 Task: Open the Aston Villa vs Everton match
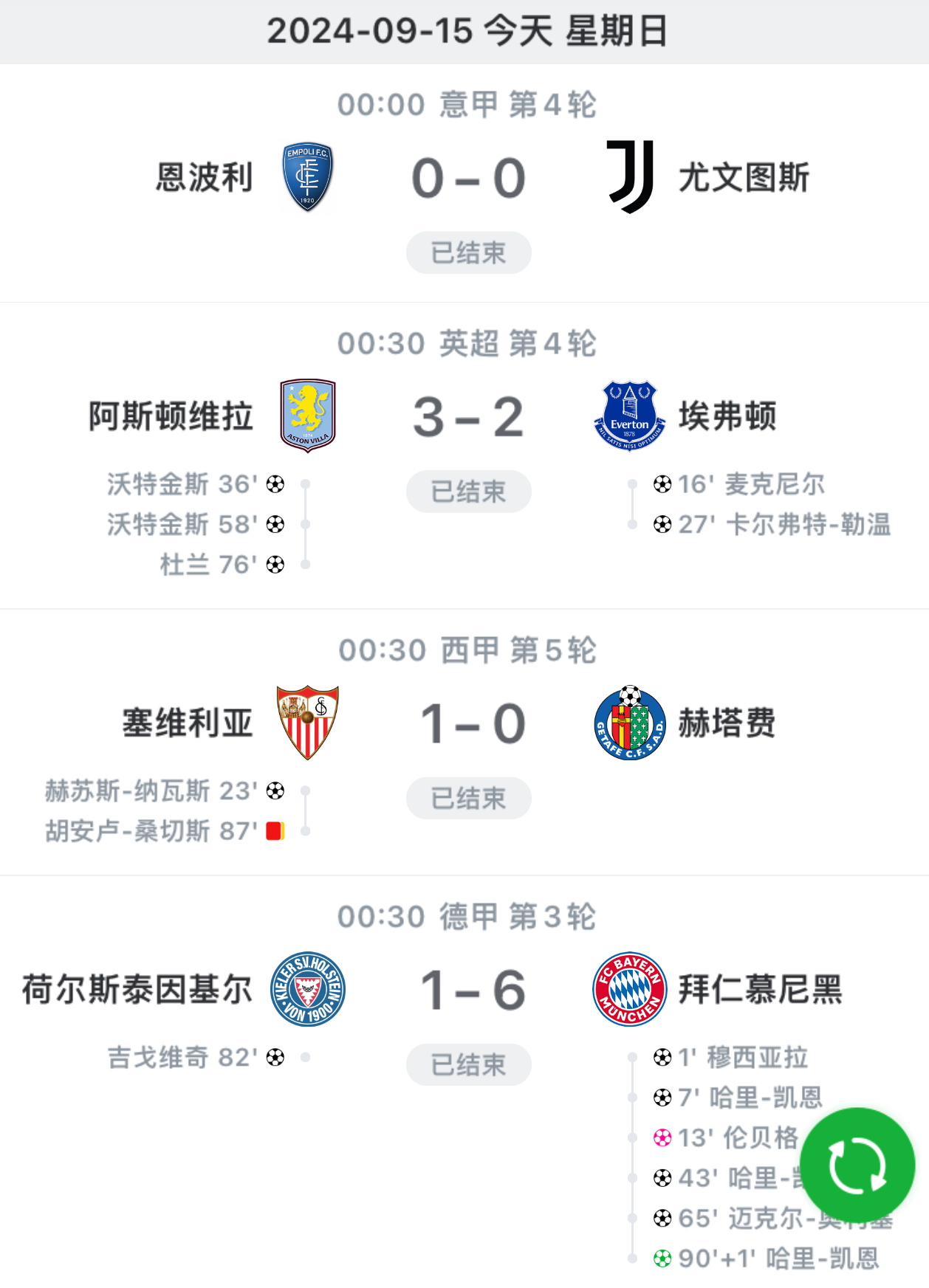pyautogui.click(x=467, y=417)
